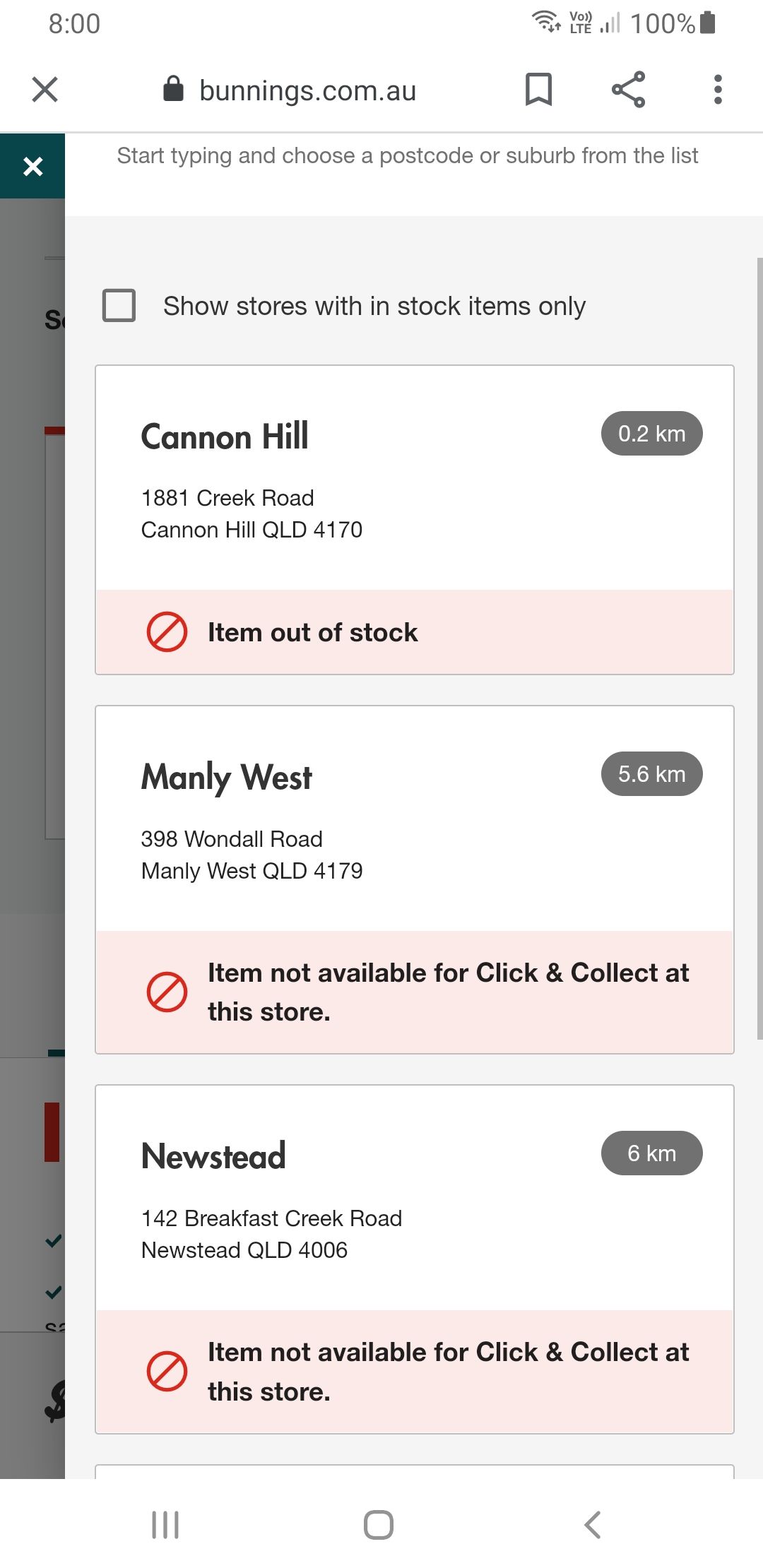Bookmark this Bunnings page

(x=538, y=90)
